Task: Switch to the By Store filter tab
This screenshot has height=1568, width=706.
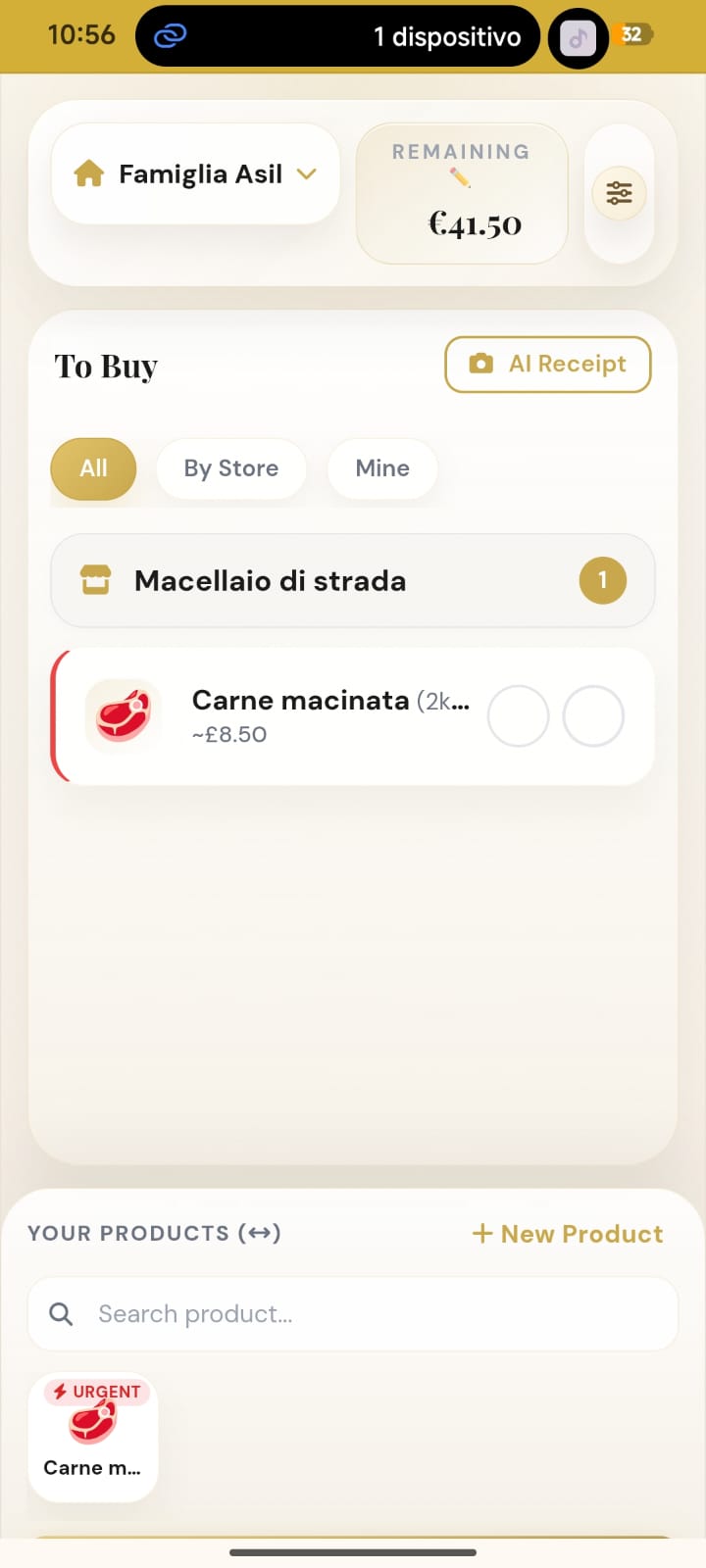Action: click(x=230, y=468)
